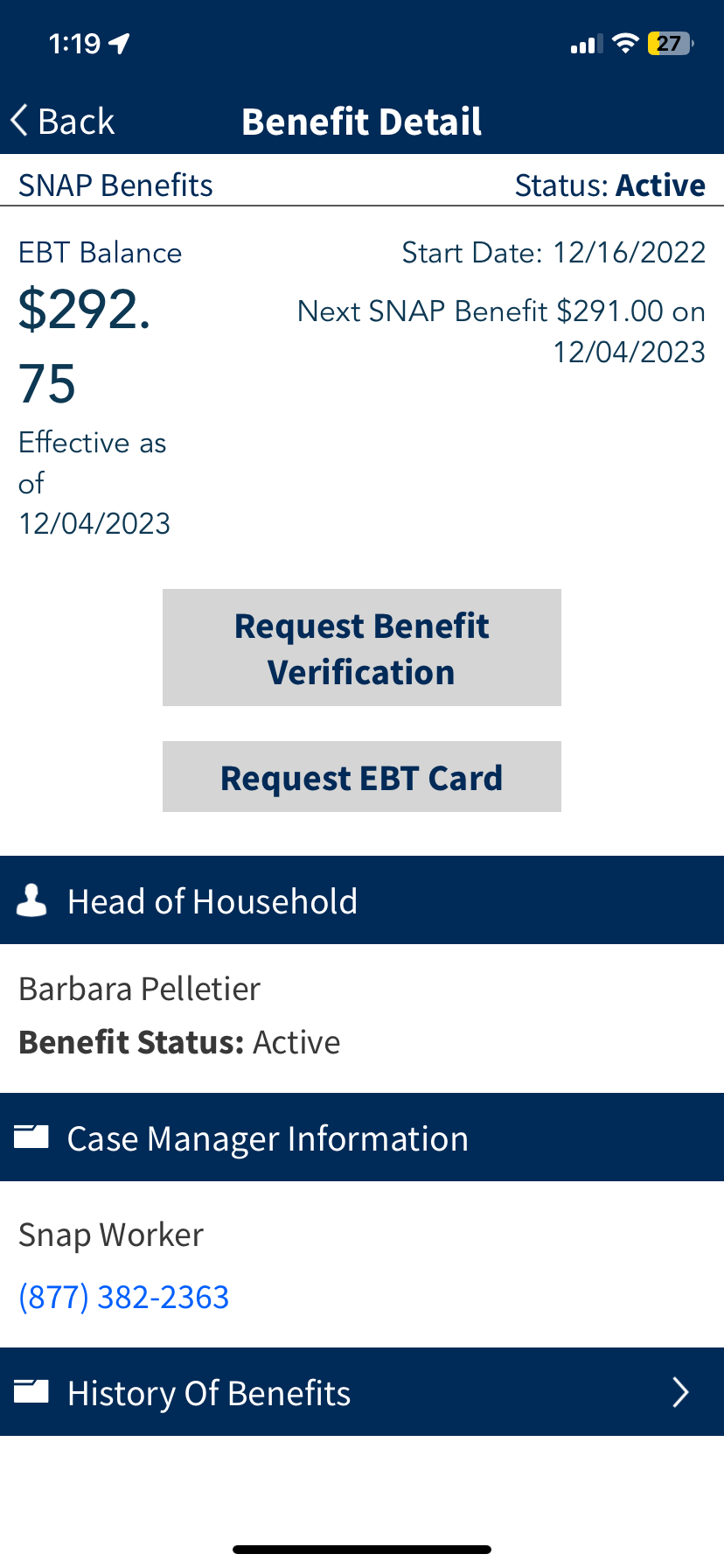Request a new EBT Card
724x1568 pixels.
click(x=361, y=777)
